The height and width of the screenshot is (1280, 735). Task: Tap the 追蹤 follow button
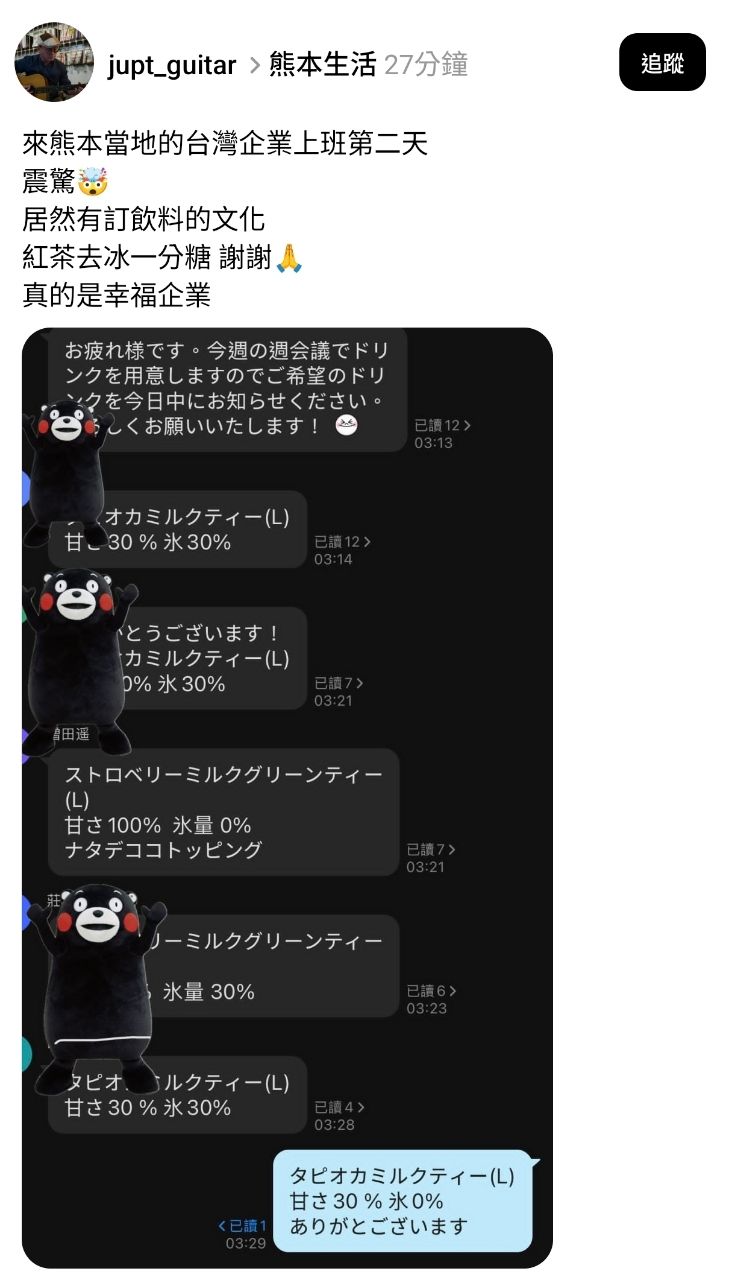pos(662,63)
